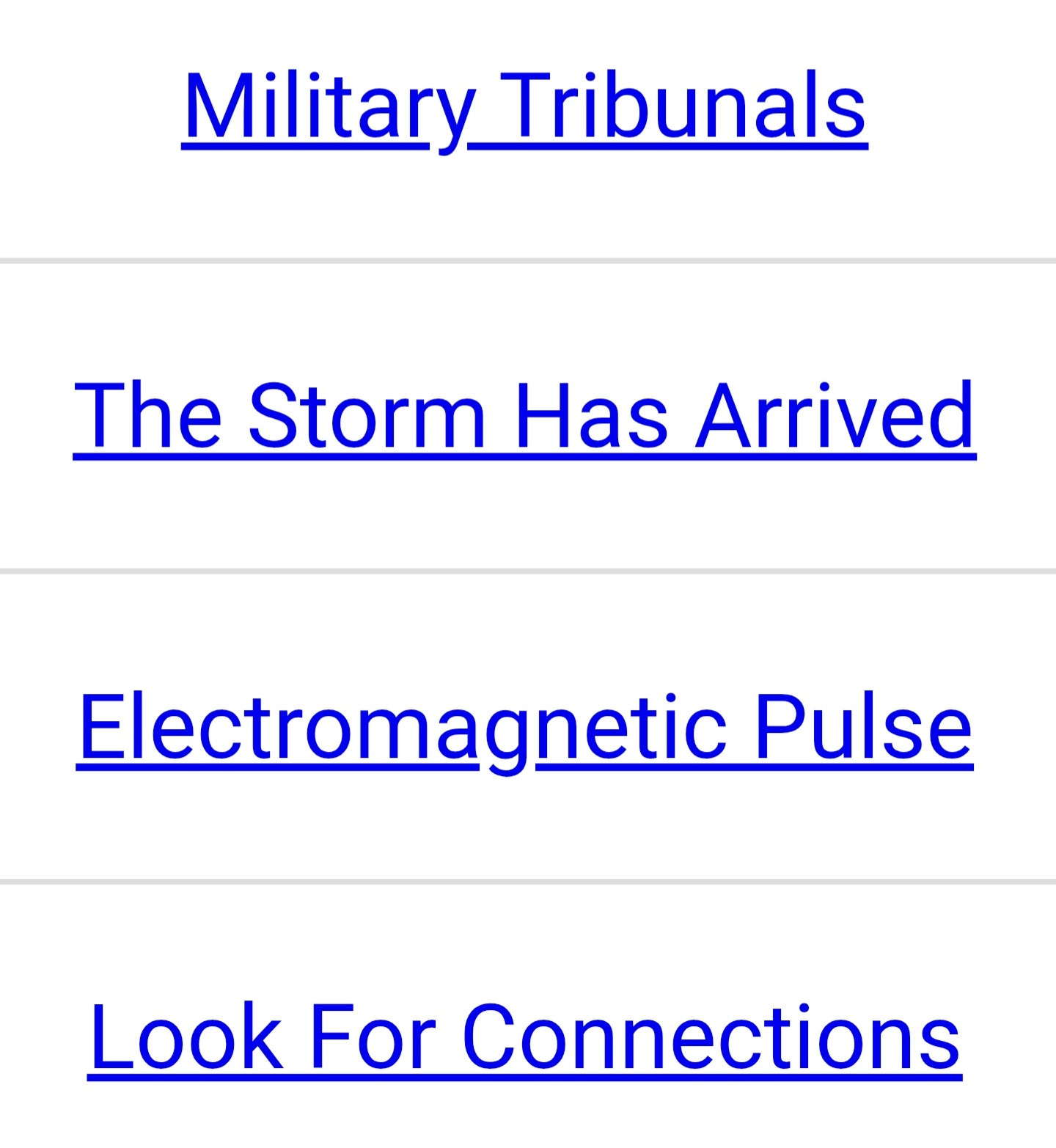Open the Electromagnetic Pulse link
This screenshot has width=1056, height=1148.
pos(524,727)
